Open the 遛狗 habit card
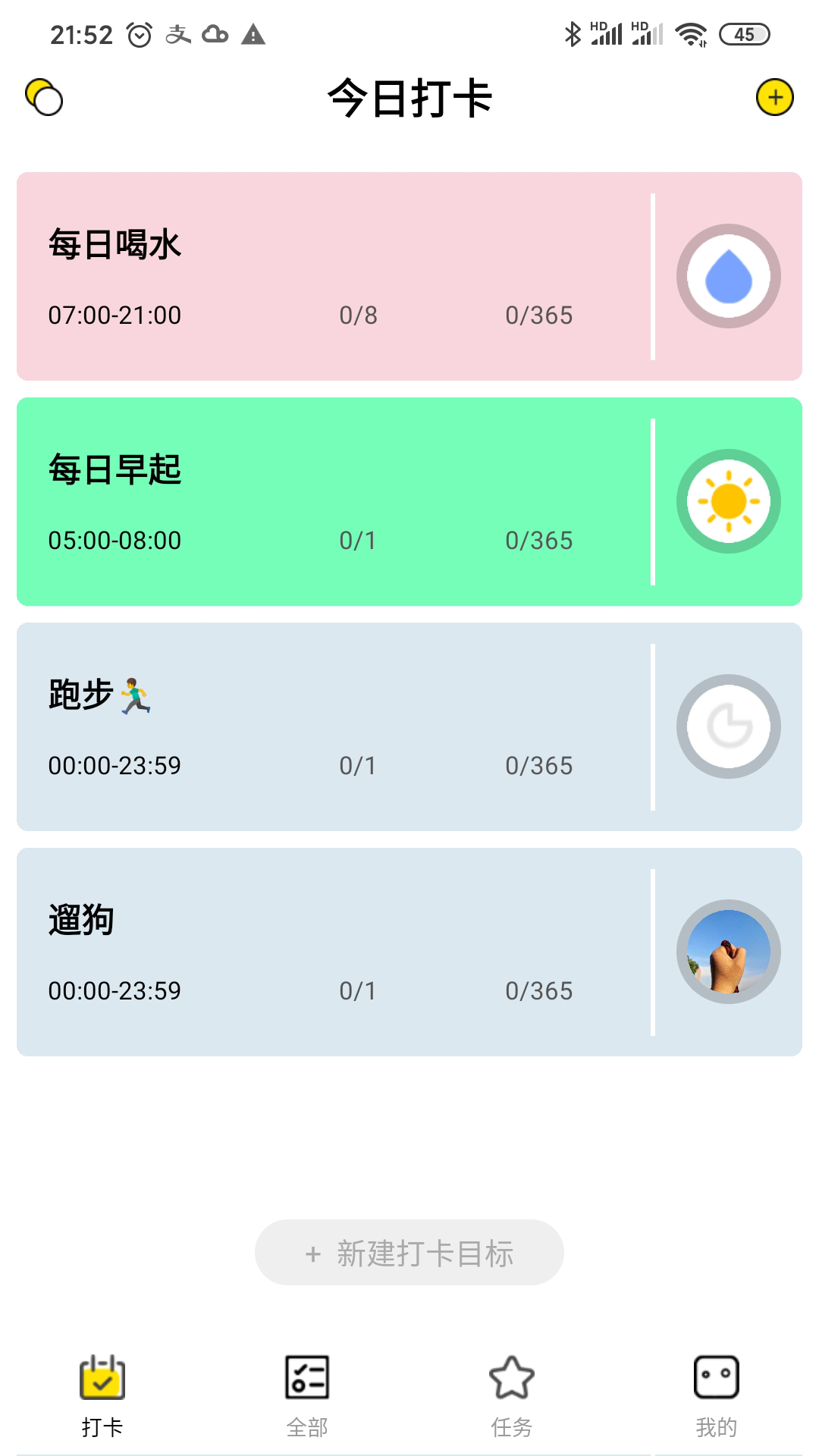819x1456 pixels. click(x=303, y=952)
